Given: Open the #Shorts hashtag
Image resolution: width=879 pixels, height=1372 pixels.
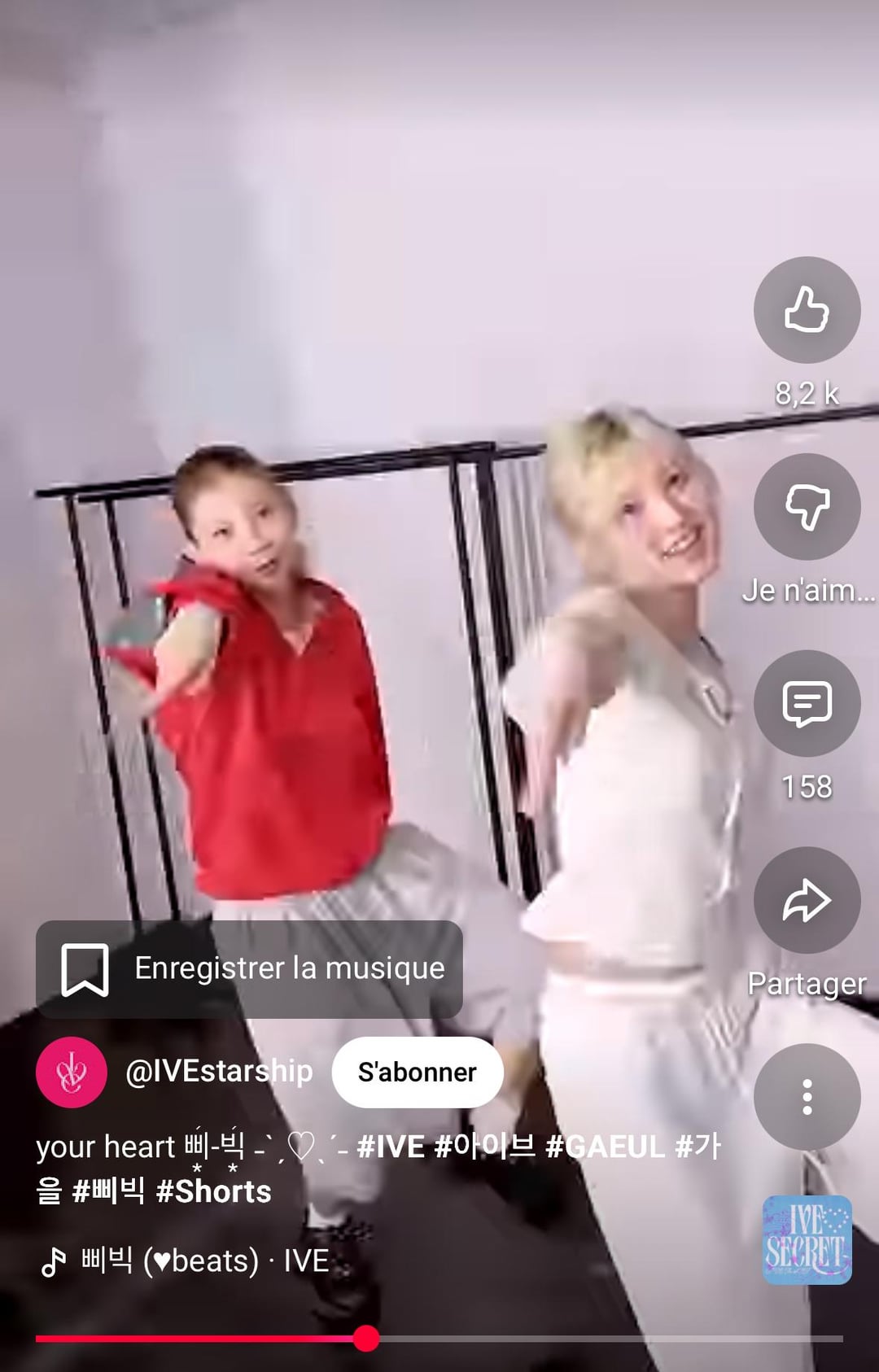Looking at the screenshot, I should tap(213, 1191).
